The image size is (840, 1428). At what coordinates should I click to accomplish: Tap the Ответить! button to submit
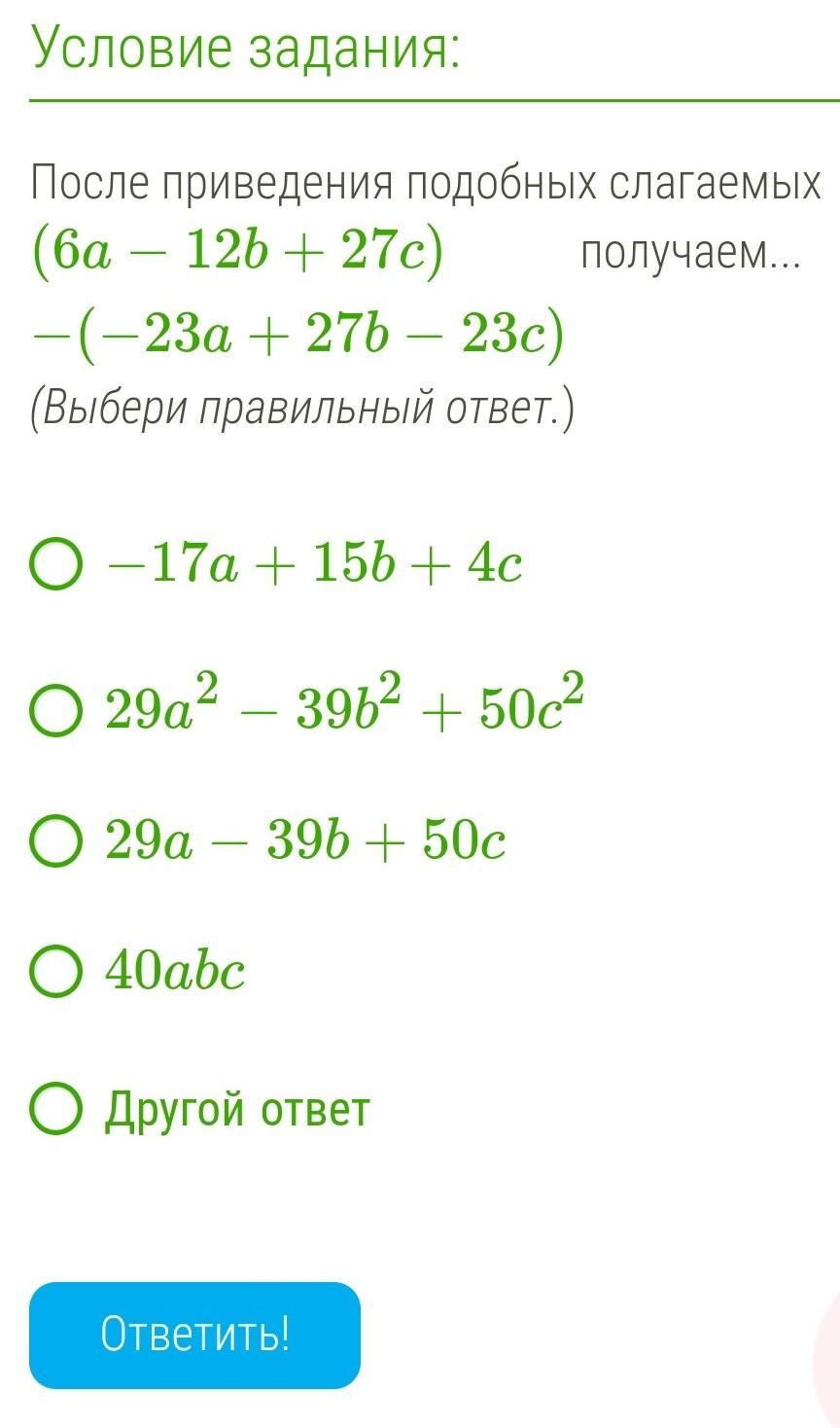(194, 1335)
